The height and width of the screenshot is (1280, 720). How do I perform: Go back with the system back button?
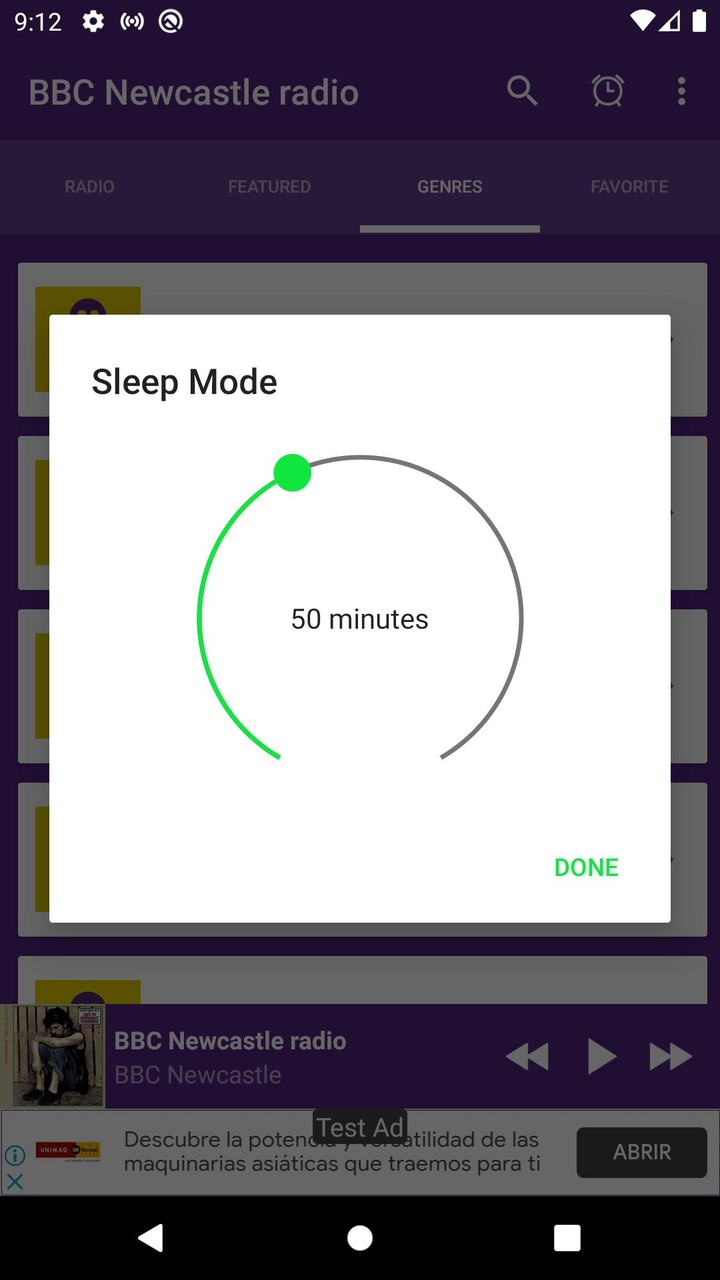point(151,1238)
